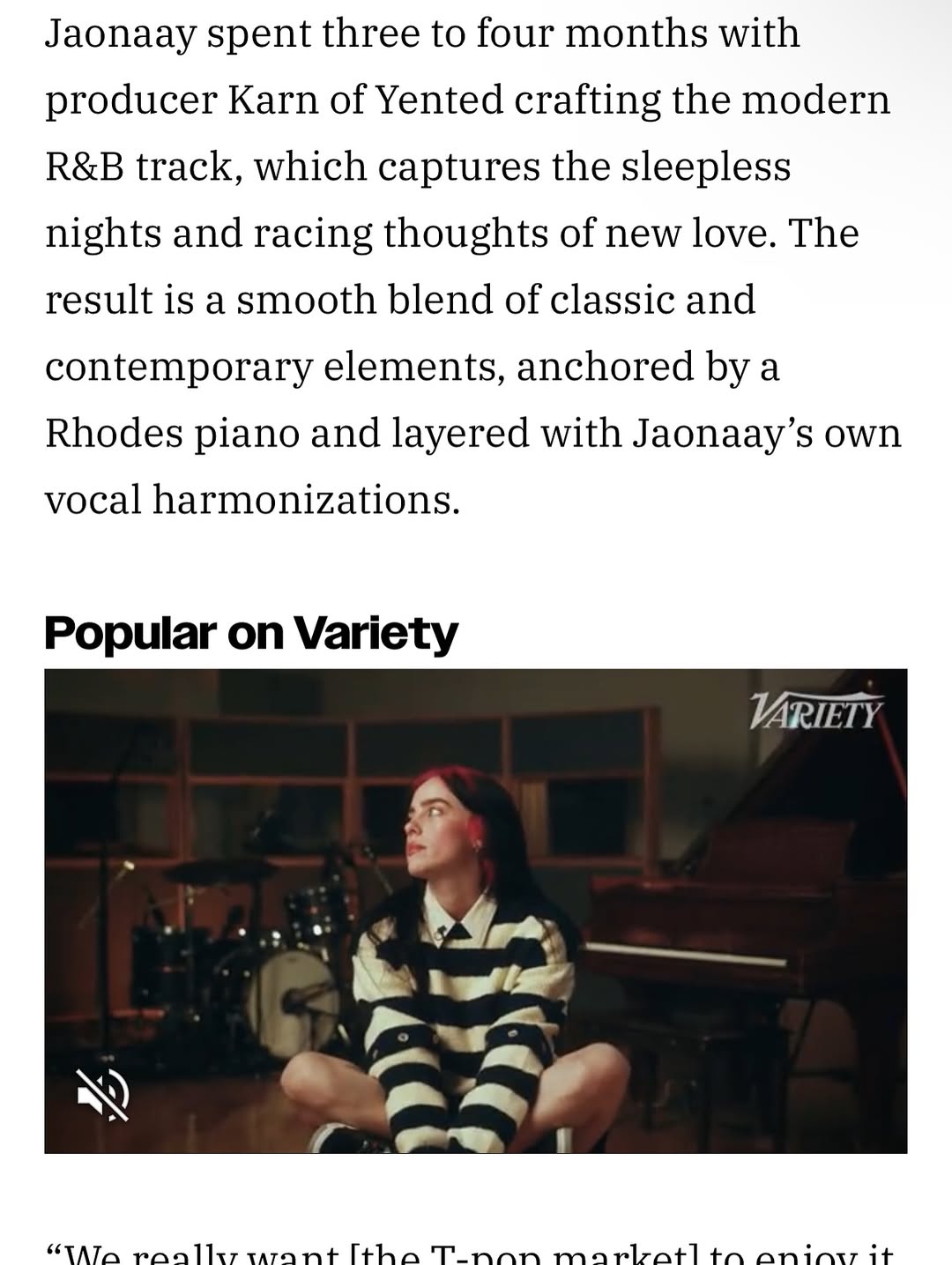Unmute the Popular on Variety video
Viewport: 952px width, 1265px height.
pyautogui.click(x=103, y=1094)
